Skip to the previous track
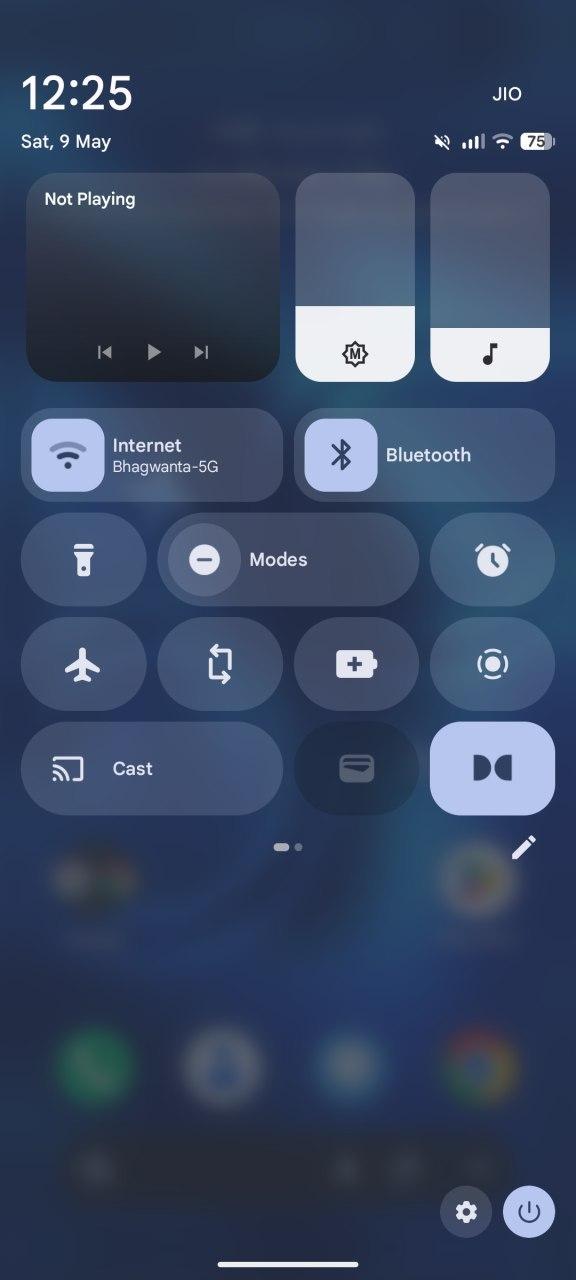This screenshot has height=1280, width=576. click(x=105, y=352)
